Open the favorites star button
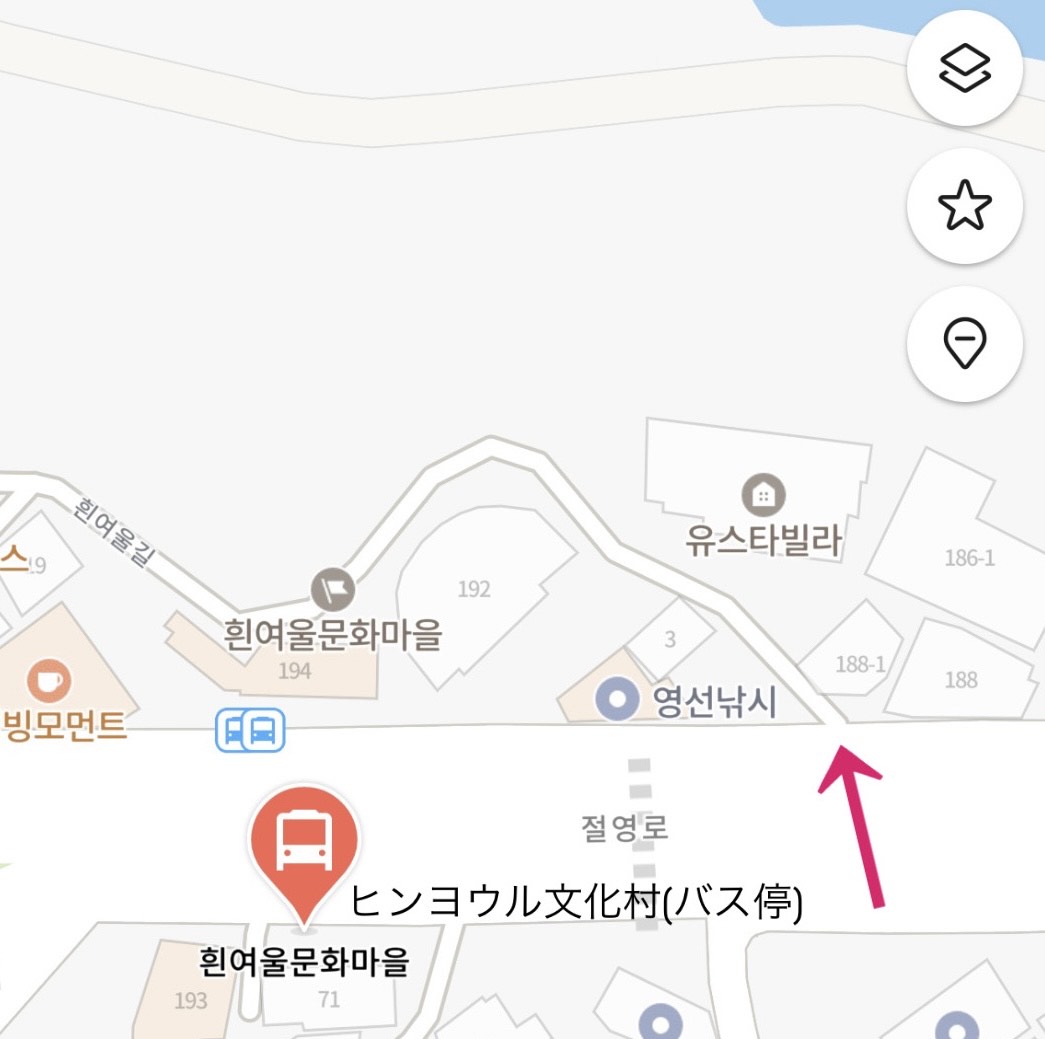The width and height of the screenshot is (1045, 1039). pos(964,206)
